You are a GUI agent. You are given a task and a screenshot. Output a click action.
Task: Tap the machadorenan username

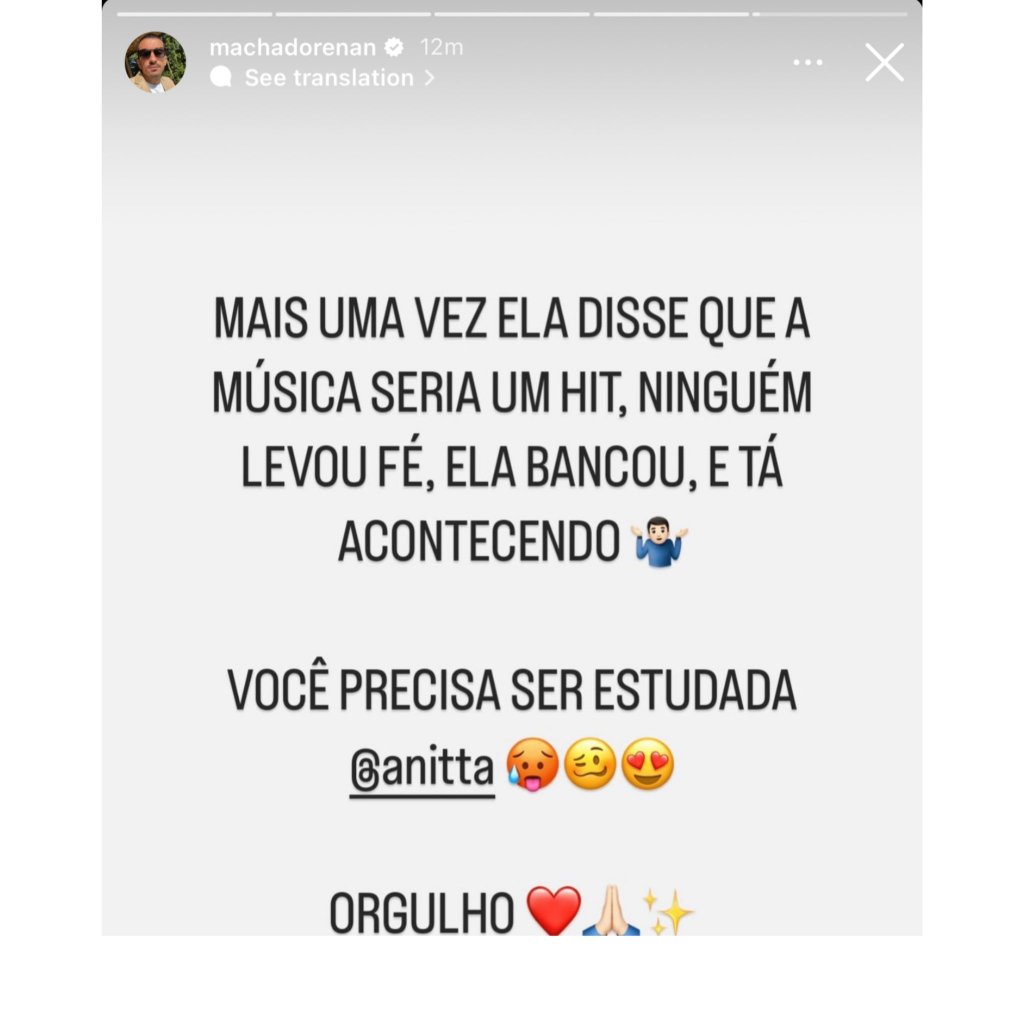[292, 47]
